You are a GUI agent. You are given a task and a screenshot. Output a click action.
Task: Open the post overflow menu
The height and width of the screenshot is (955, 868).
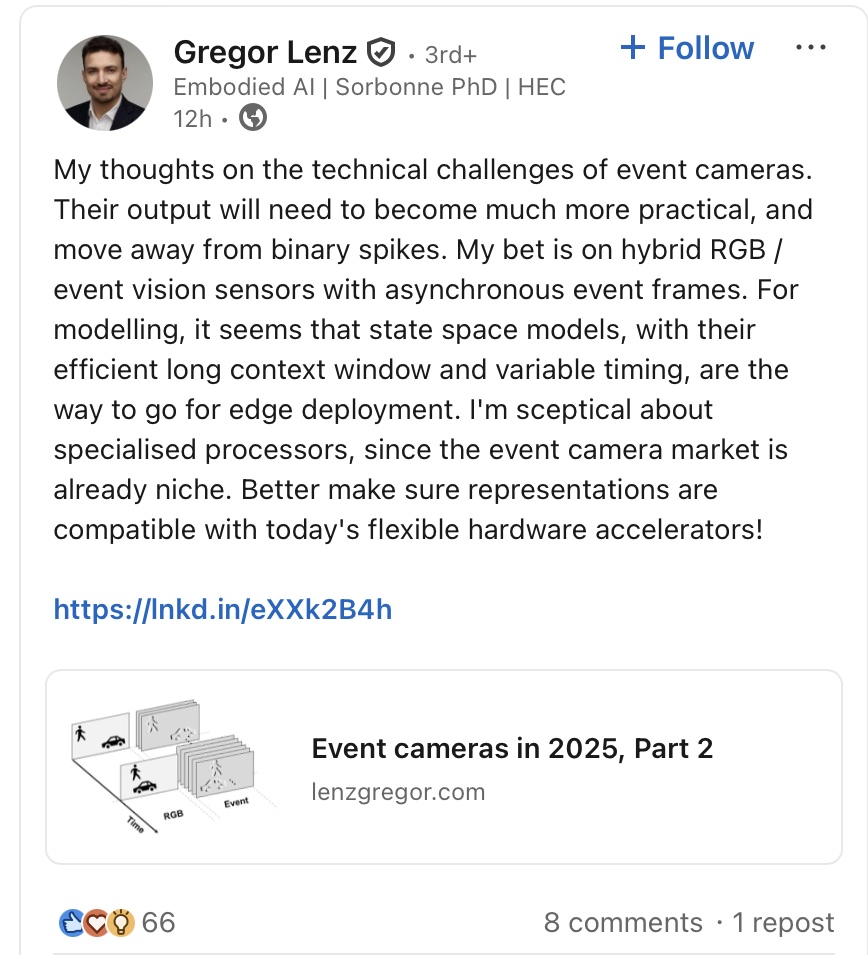pyautogui.click(x=810, y=48)
